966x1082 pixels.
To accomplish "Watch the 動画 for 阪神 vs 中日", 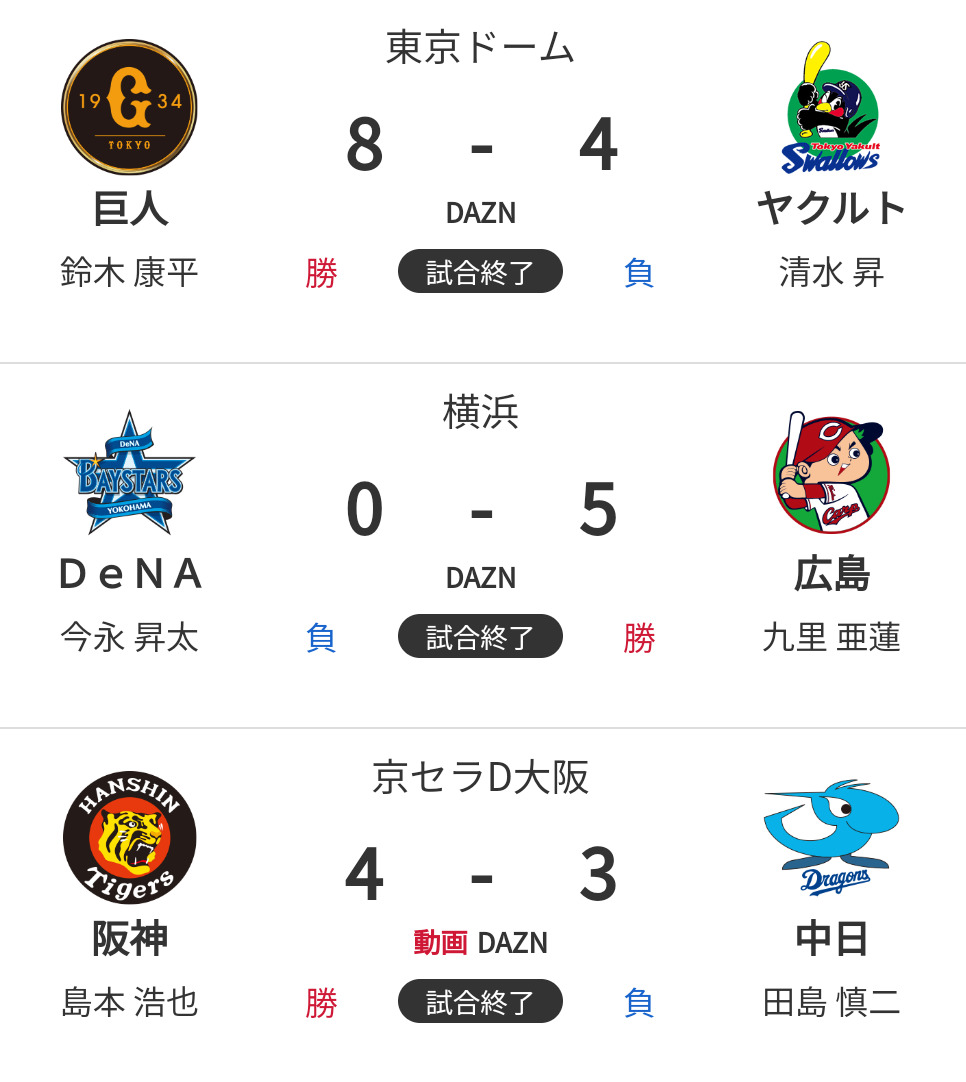I will tap(441, 942).
